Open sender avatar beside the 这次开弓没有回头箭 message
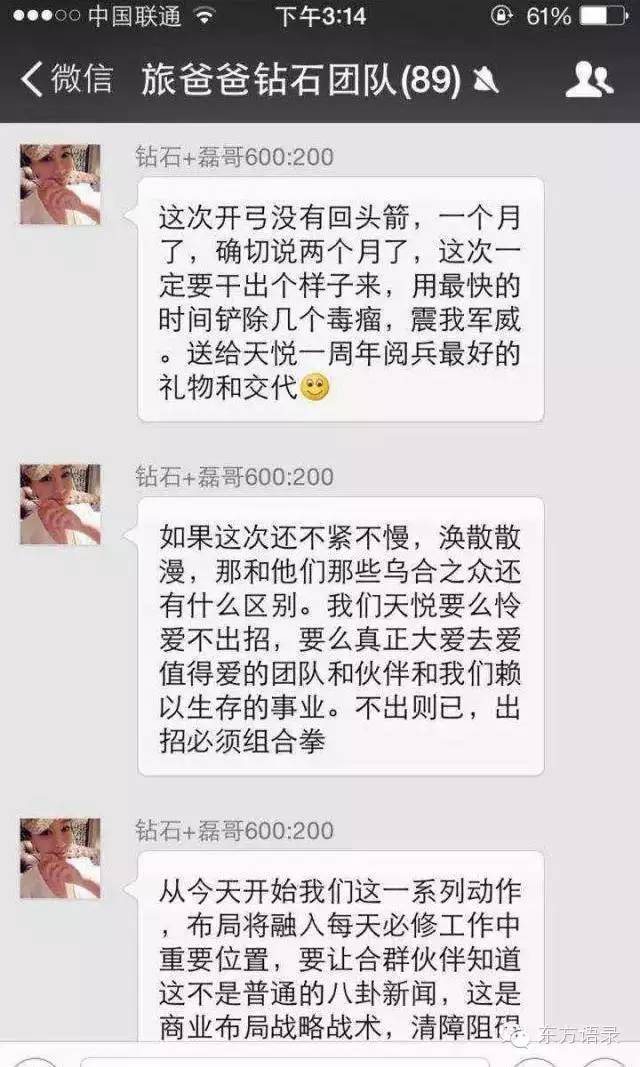The image size is (640, 1067). click(x=60, y=185)
